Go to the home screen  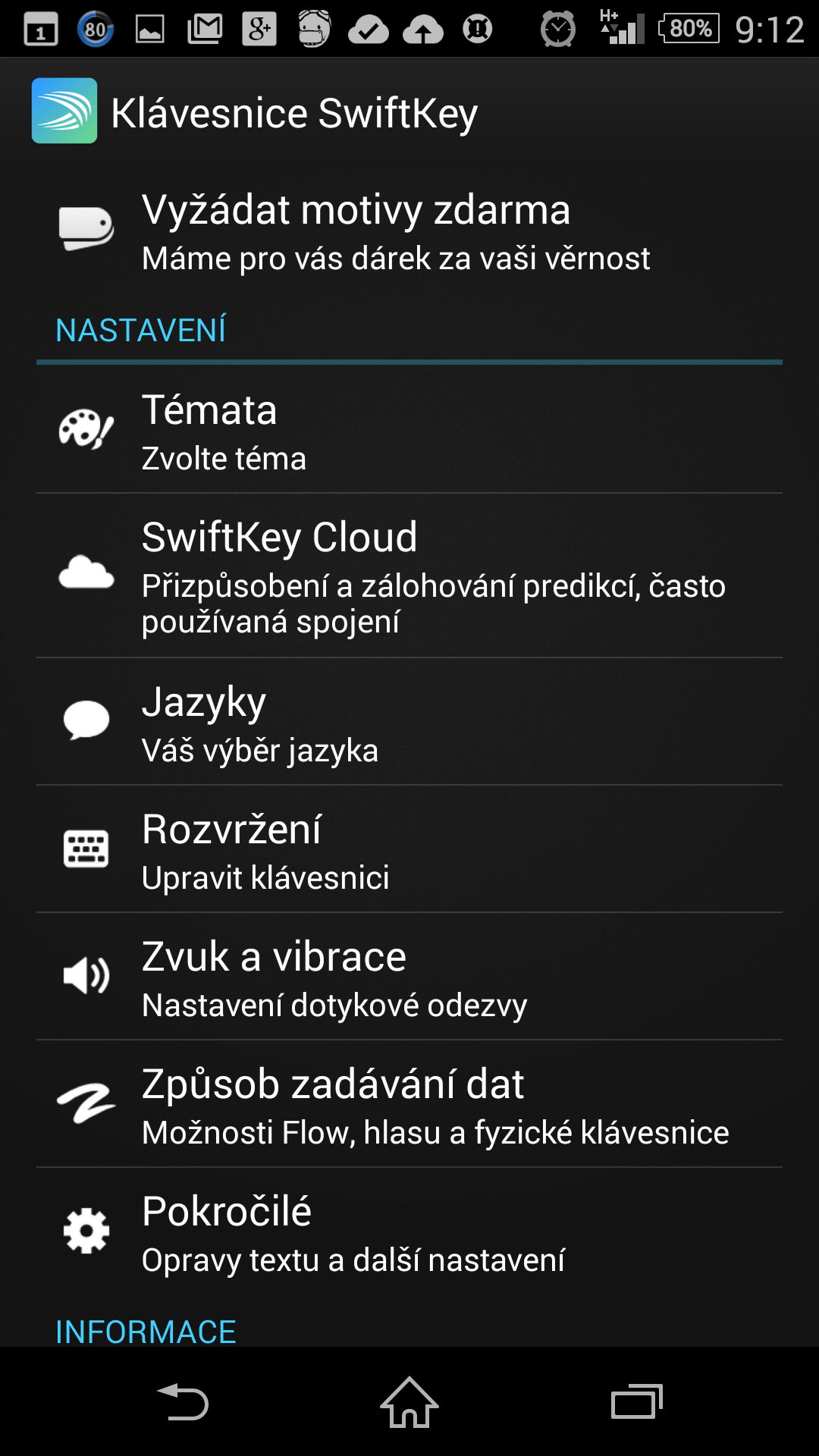(x=409, y=1401)
